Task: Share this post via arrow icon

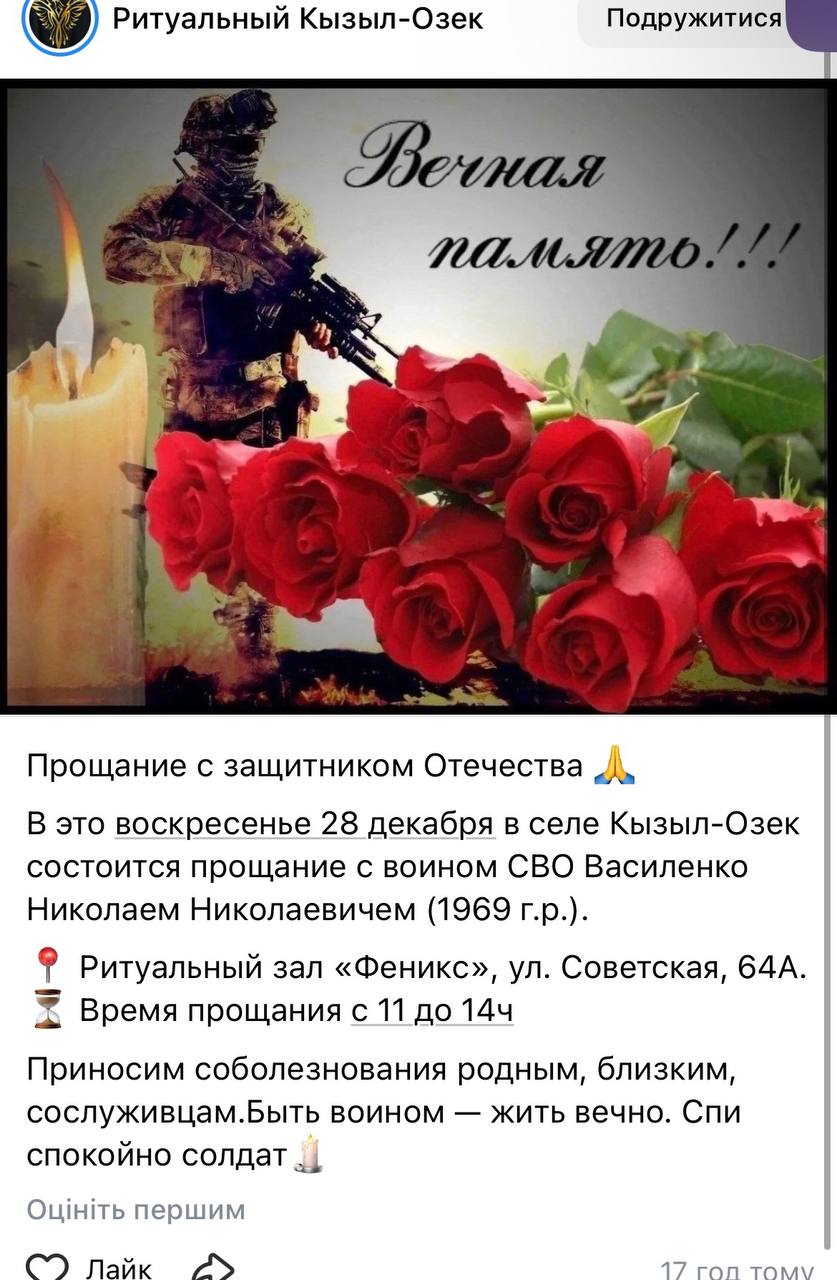Action: 212,1267
